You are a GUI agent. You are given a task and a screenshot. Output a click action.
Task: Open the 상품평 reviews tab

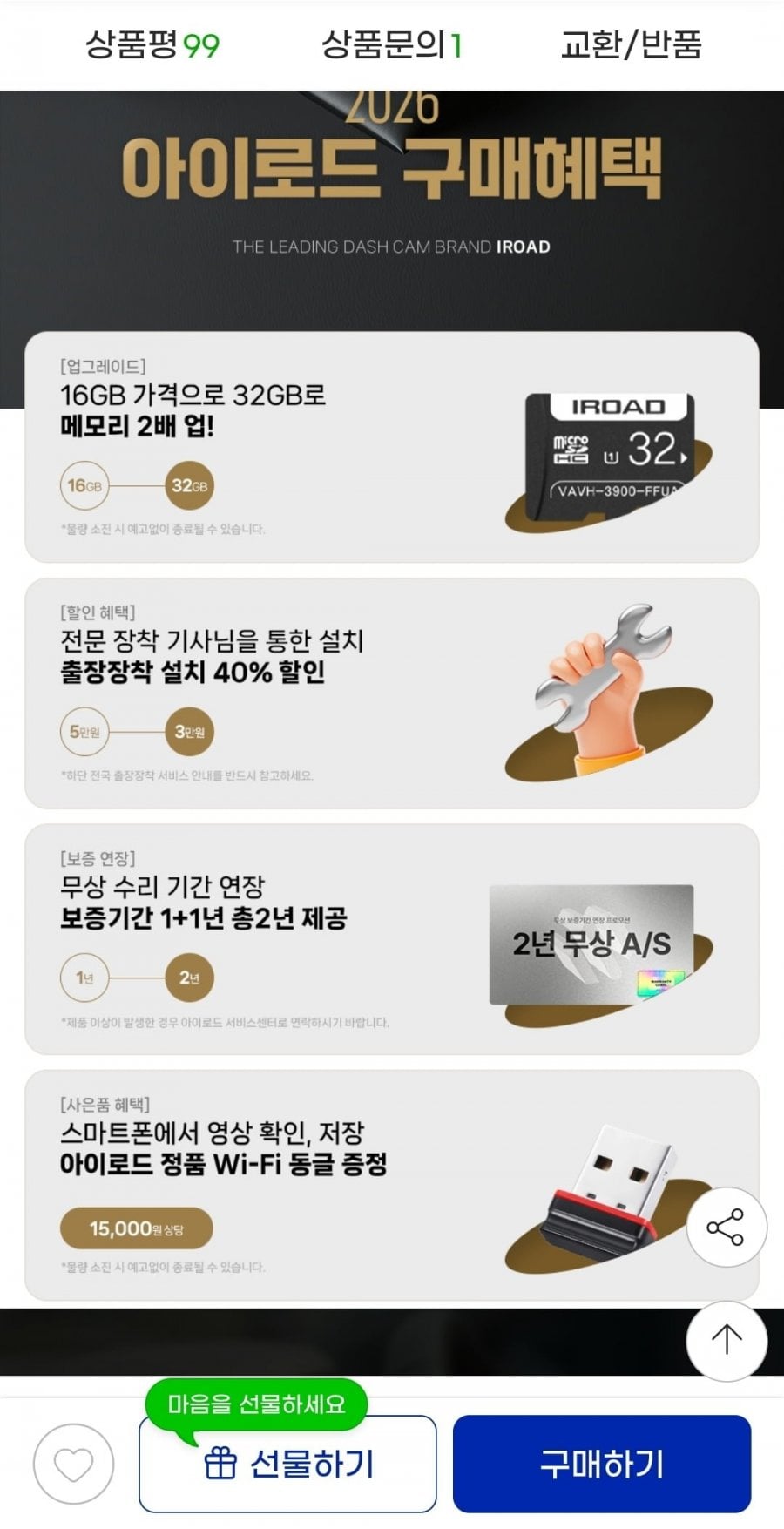pos(152,44)
